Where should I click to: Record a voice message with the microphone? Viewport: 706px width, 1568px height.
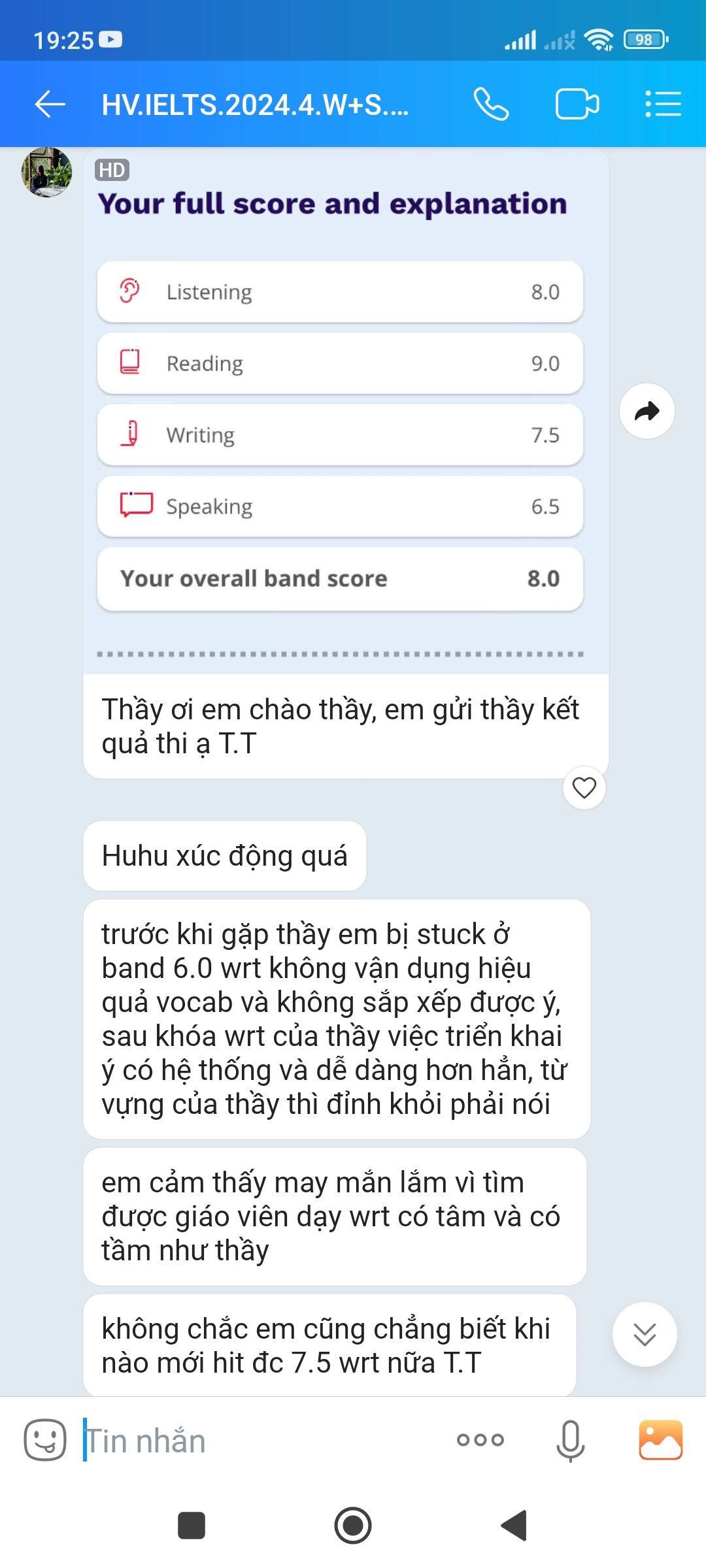pos(570,1440)
